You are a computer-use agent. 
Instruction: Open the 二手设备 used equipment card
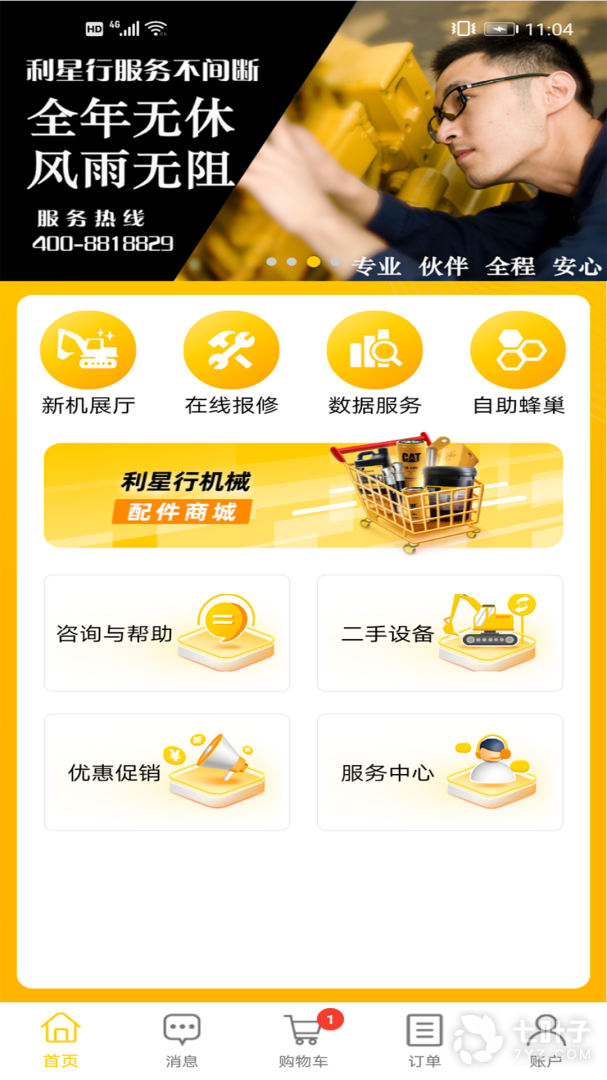point(440,633)
